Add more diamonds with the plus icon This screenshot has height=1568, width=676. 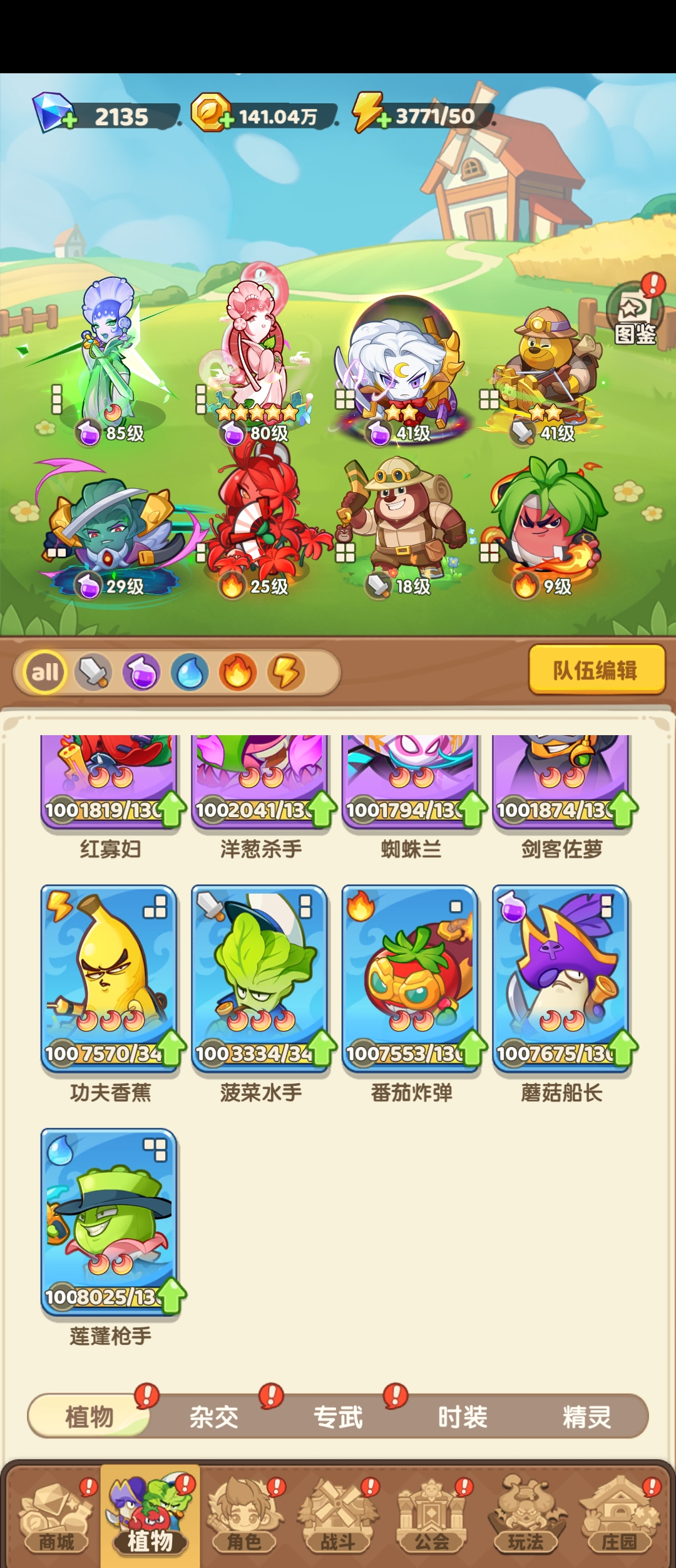click(69, 120)
